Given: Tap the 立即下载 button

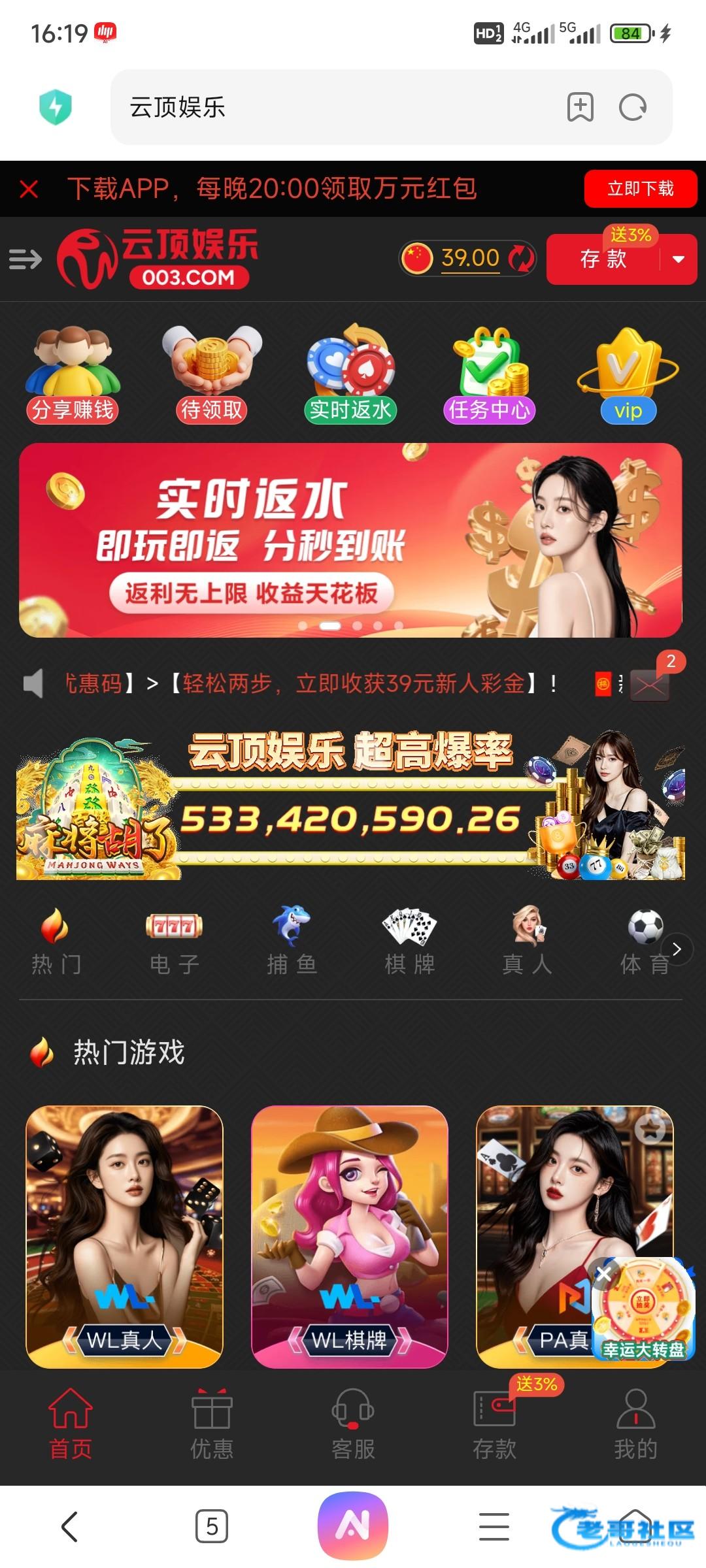Looking at the screenshot, I should pos(640,189).
